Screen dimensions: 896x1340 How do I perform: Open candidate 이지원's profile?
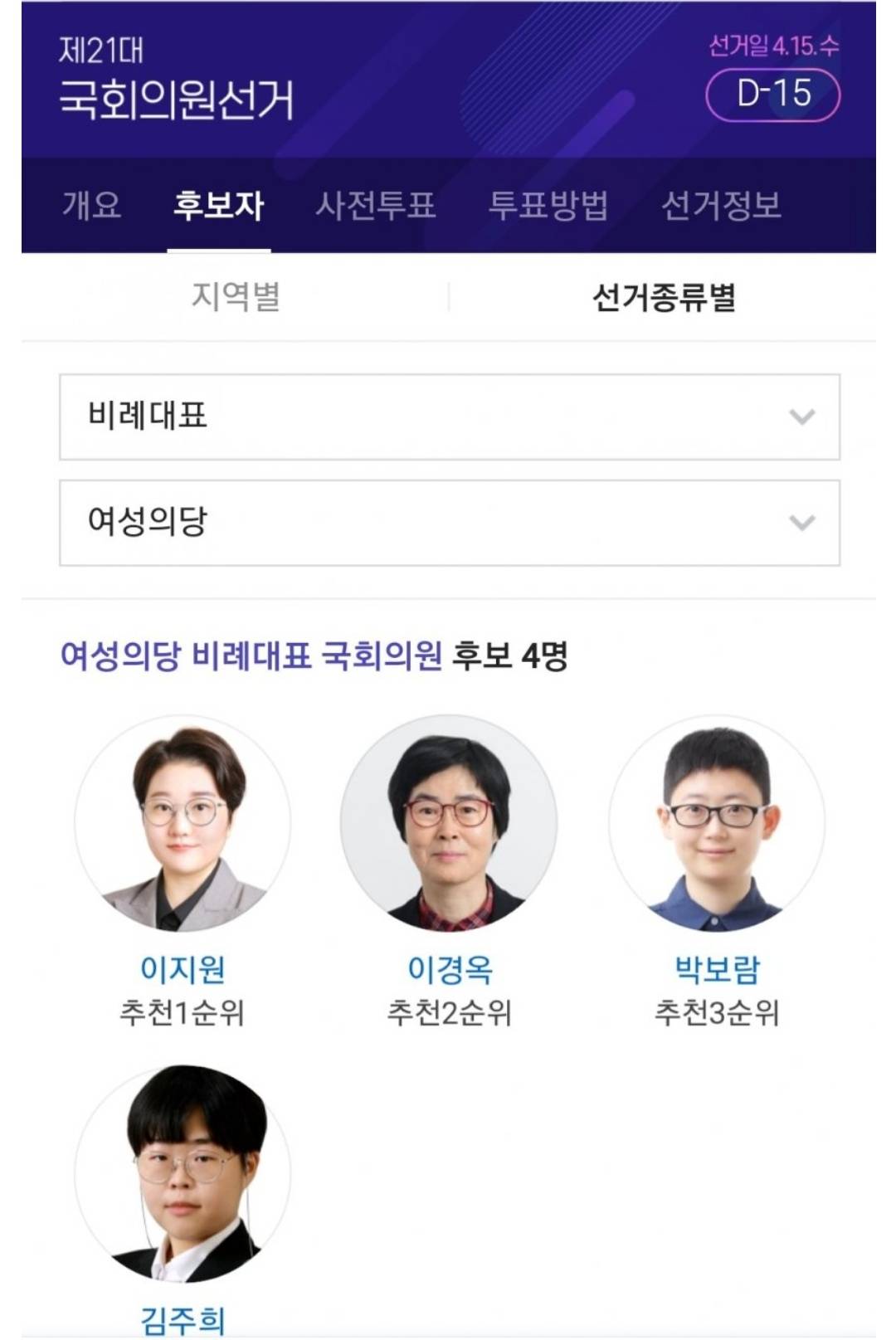click(183, 824)
